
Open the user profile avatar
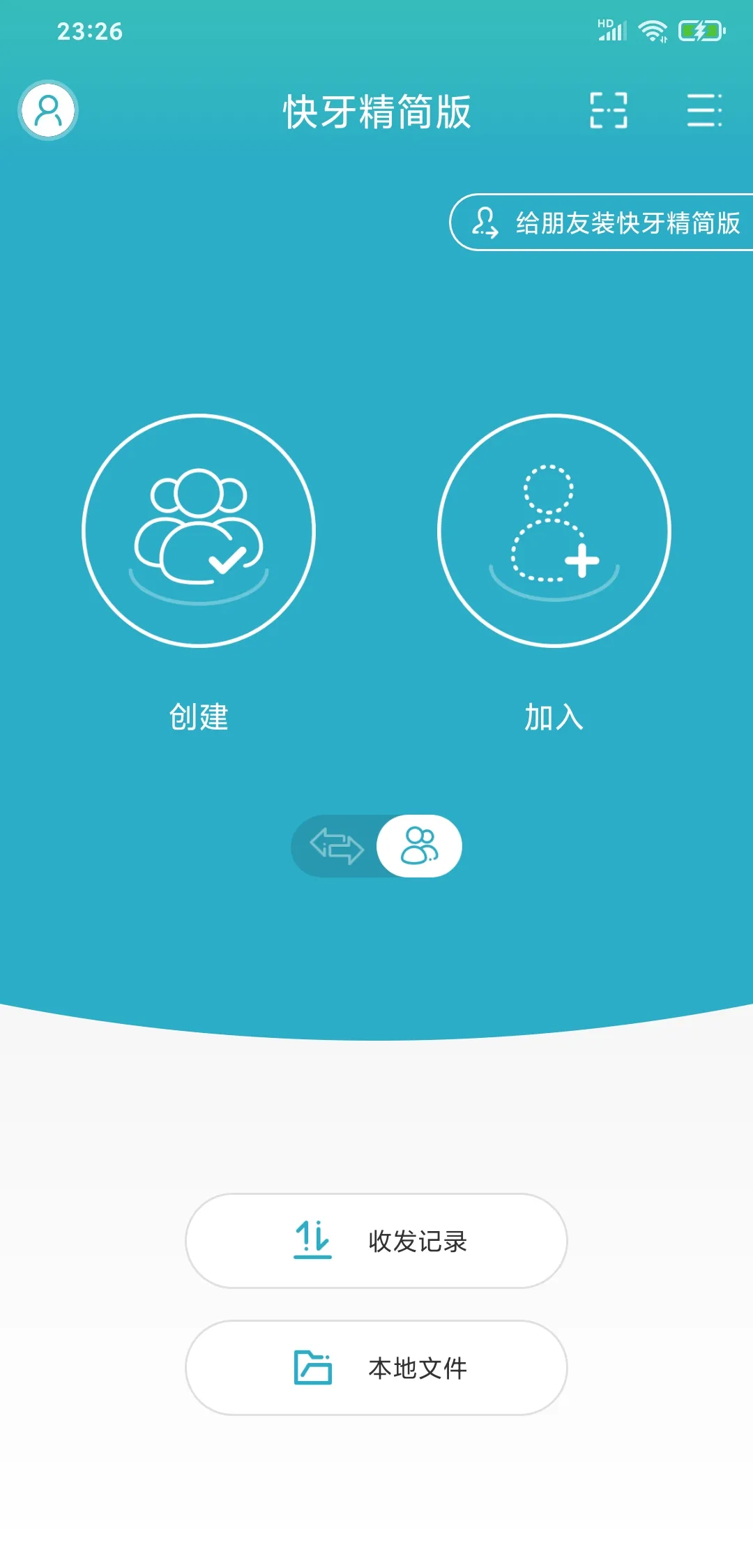click(47, 110)
